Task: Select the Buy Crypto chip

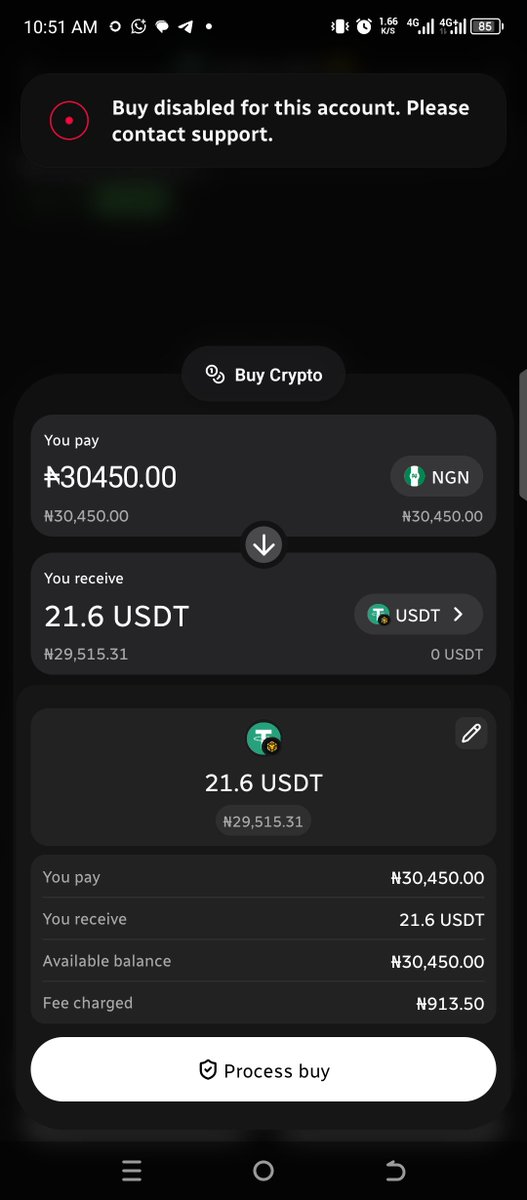Action: pos(264,375)
